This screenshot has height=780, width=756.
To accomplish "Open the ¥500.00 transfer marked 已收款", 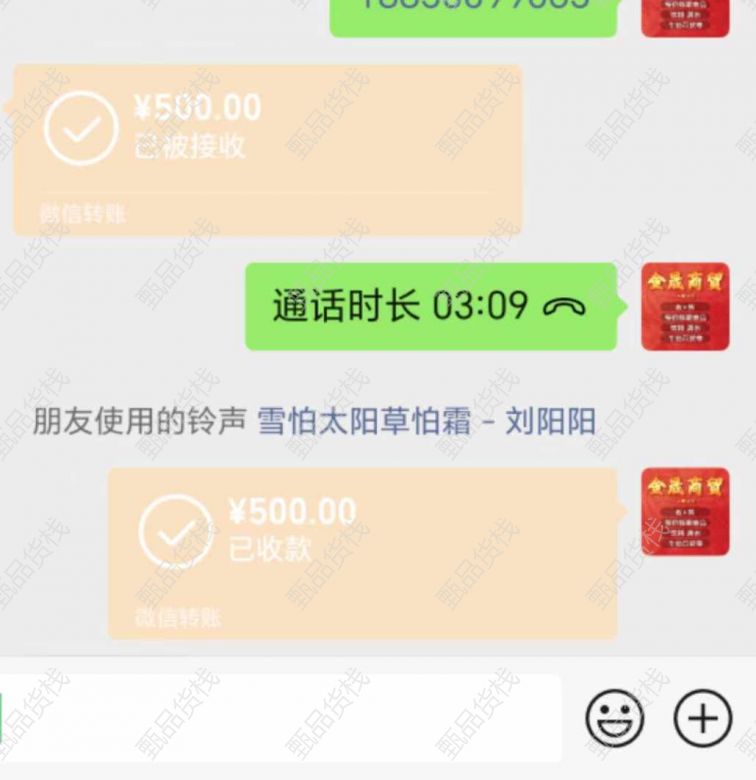I will tap(362, 552).
